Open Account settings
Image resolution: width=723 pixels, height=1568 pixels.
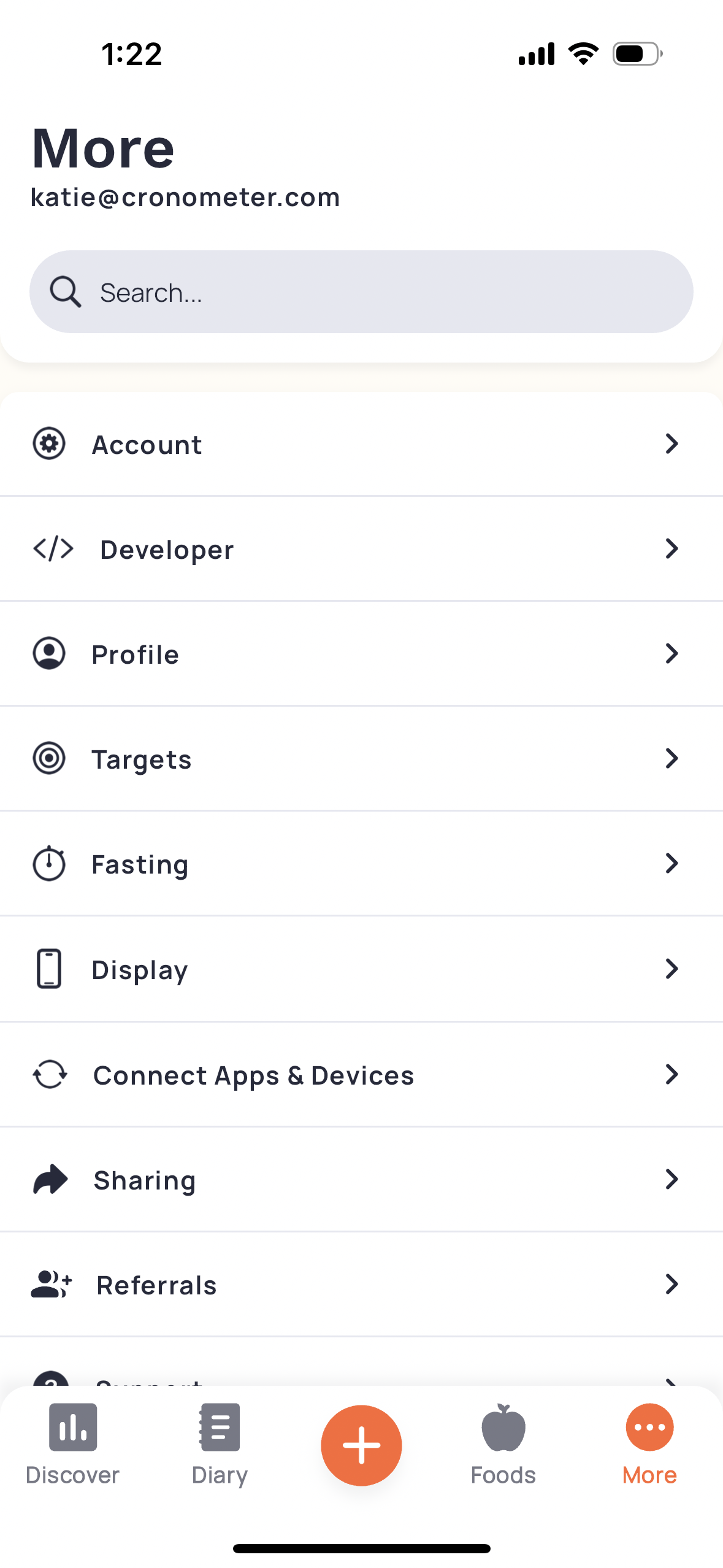pyautogui.click(x=361, y=444)
